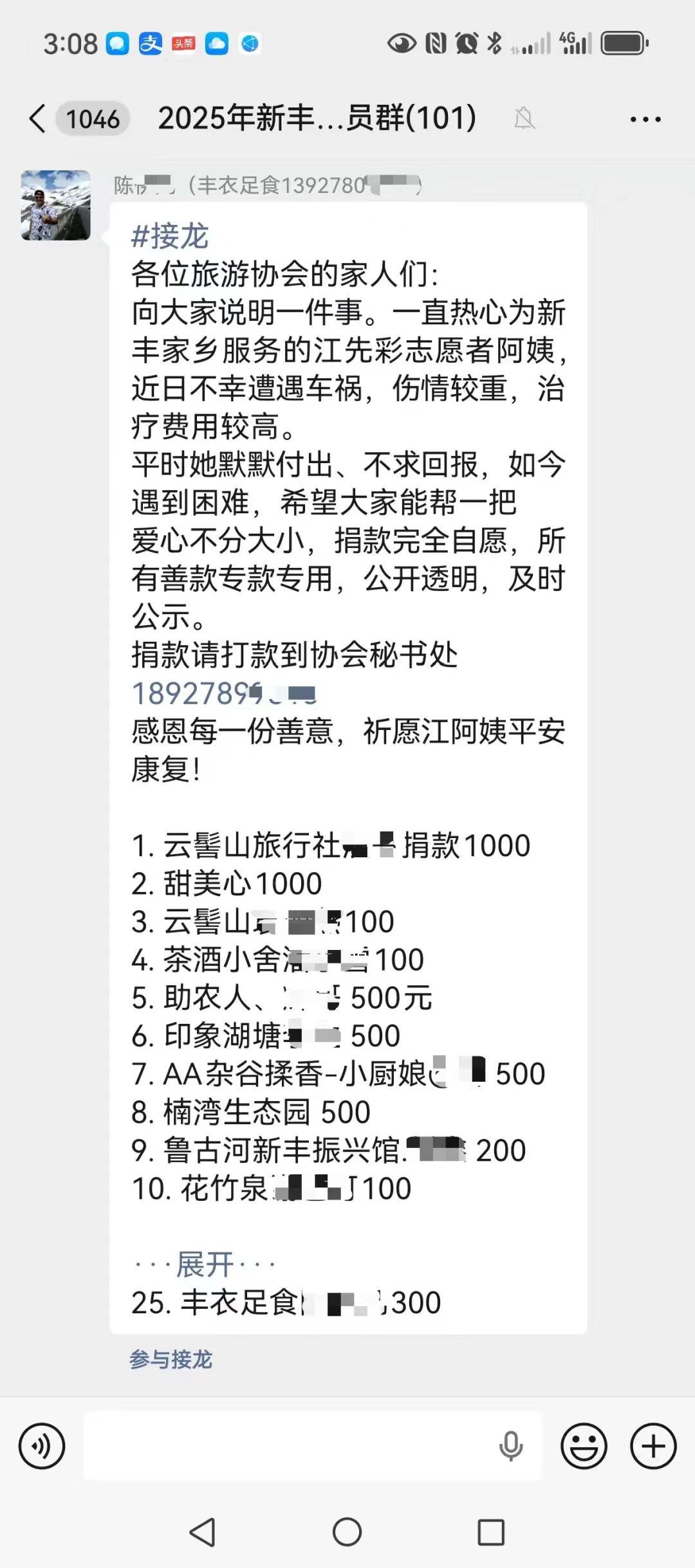Join the chain with 参与接龙
The width and height of the screenshot is (695, 1568).
click(x=171, y=1359)
